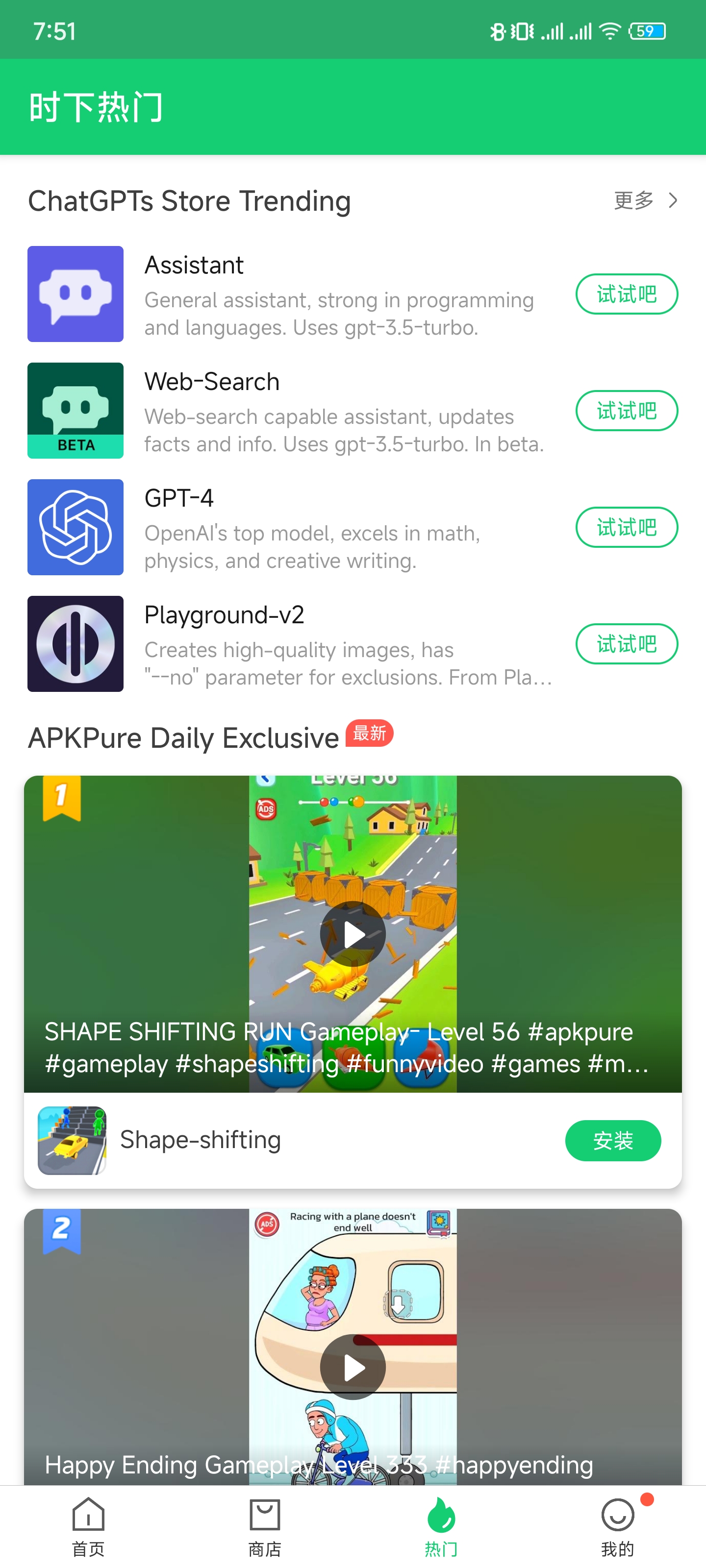Tap 试试吧 next to Assistant
Screen dimensions: 706x1568
pos(626,294)
